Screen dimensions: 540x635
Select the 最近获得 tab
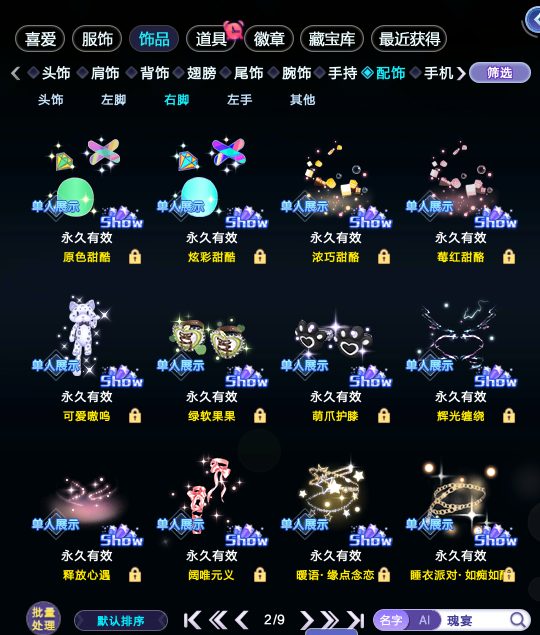click(409, 39)
